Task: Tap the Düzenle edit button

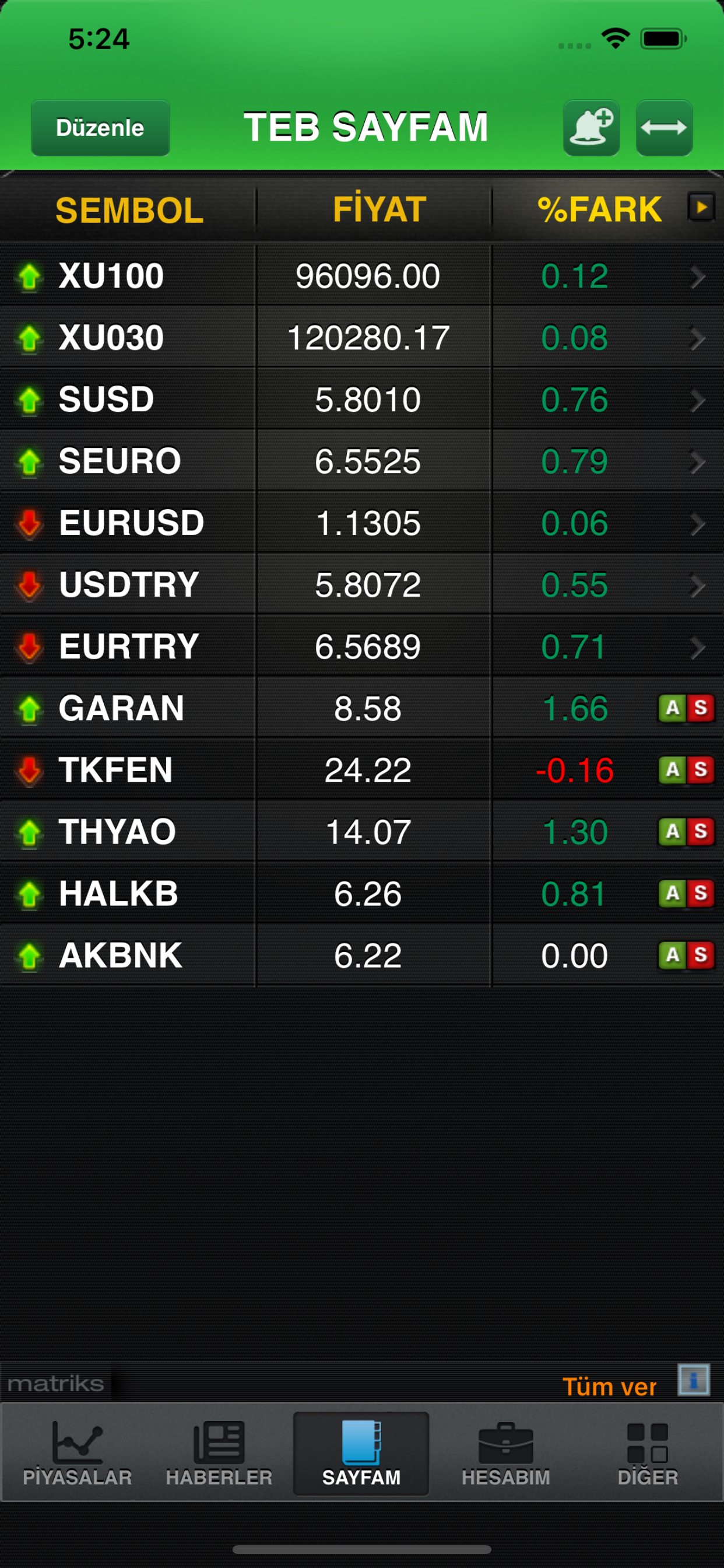Action: [100, 128]
